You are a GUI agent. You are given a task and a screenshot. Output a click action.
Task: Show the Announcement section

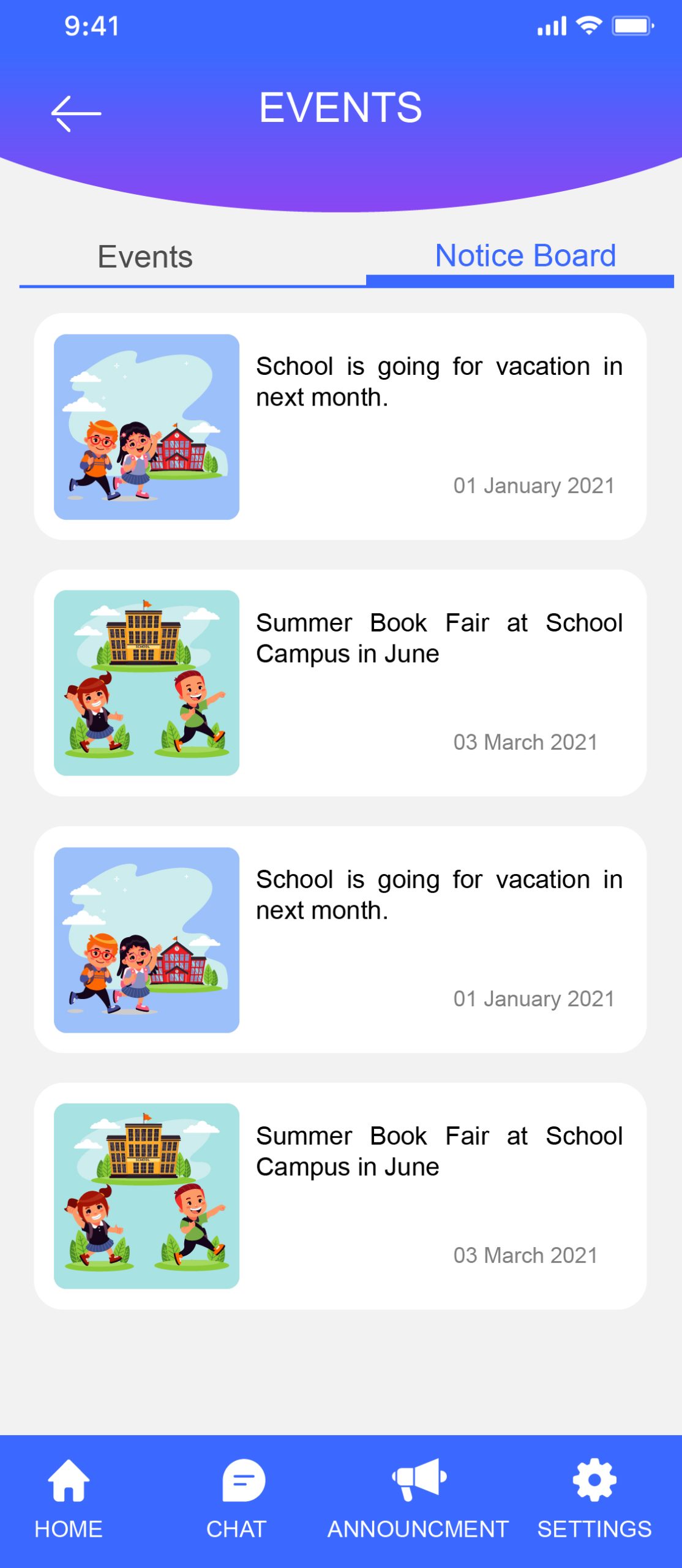tap(418, 1499)
